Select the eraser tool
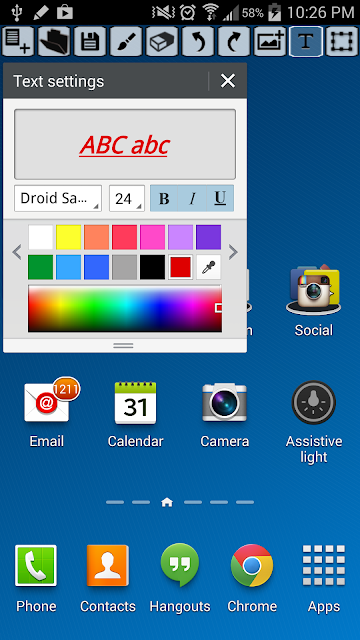 (162, 41)
